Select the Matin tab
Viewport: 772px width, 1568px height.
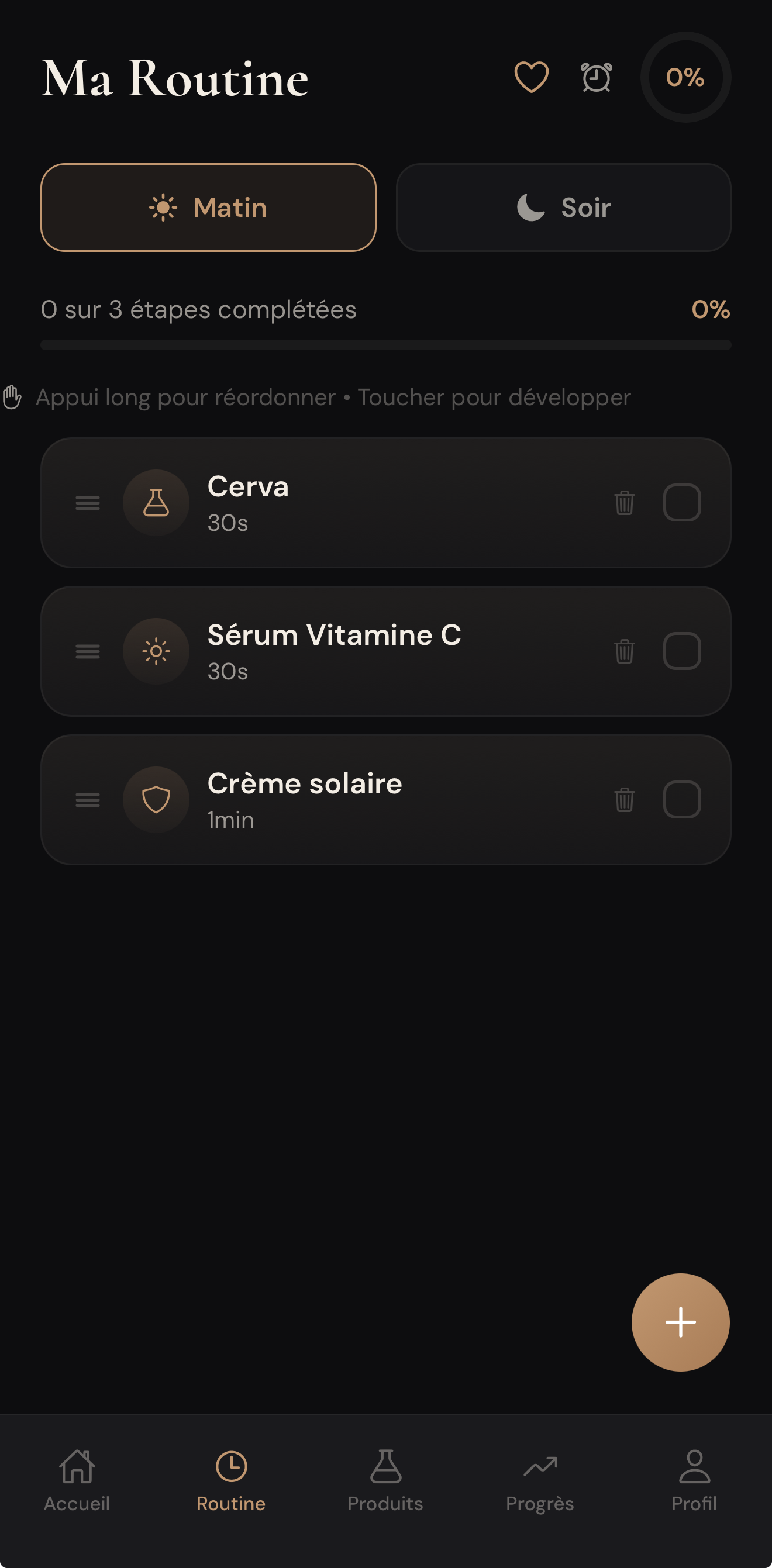[208, 208]
